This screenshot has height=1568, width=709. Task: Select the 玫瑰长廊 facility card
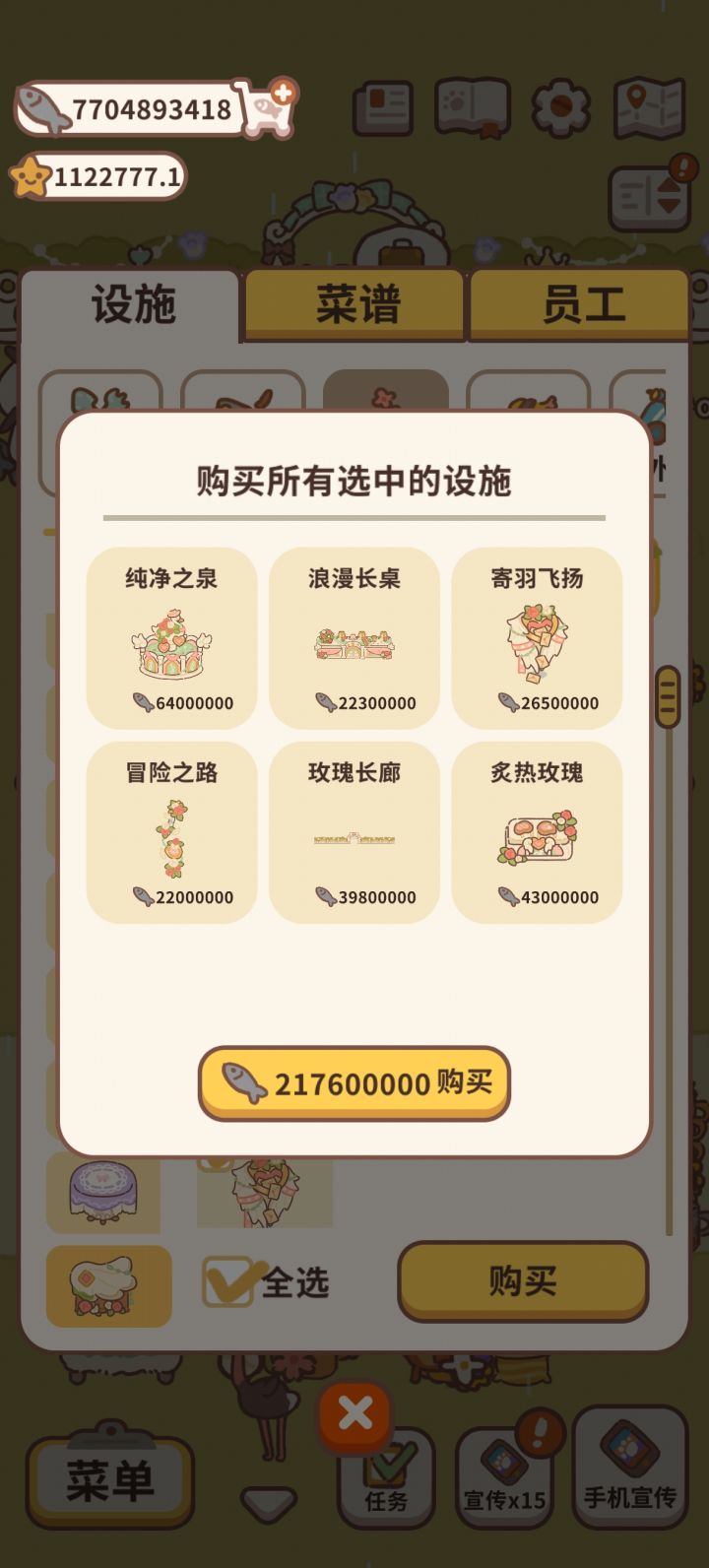click(x=354, y=832)
